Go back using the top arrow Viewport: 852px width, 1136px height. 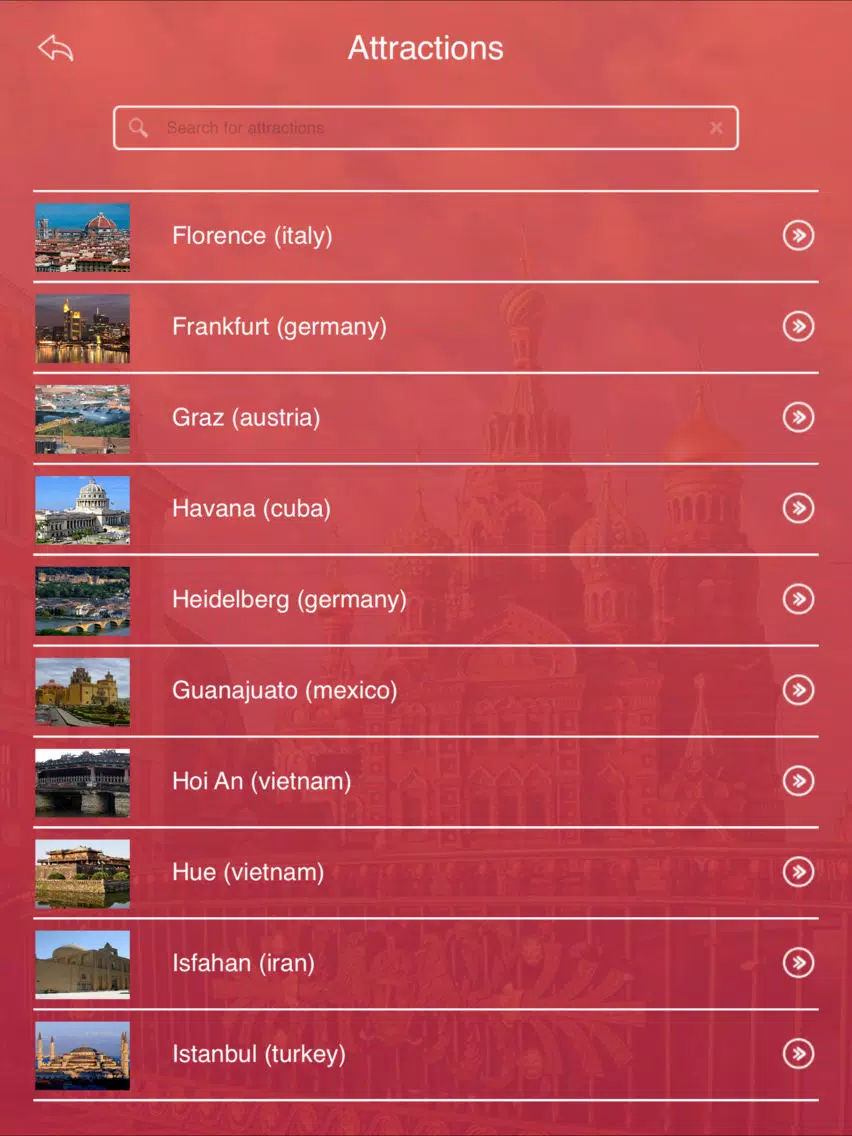[x=56, y=48]
